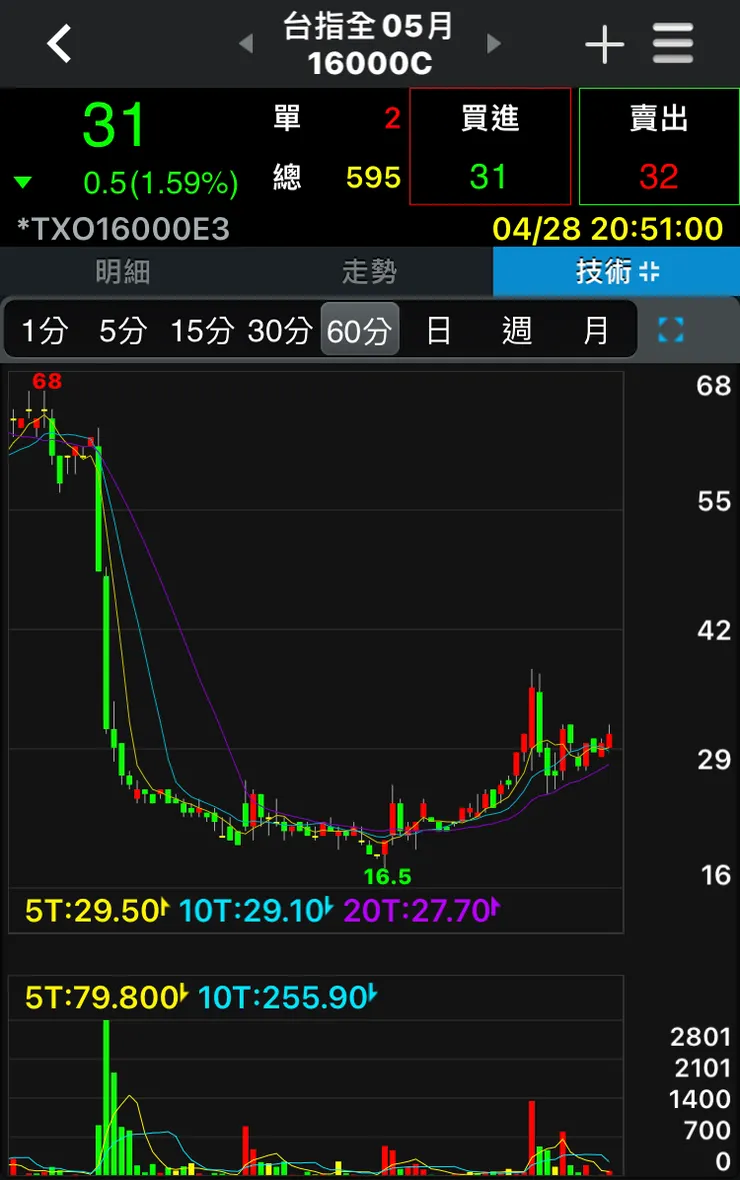Tap the right arrow beside contract title

tap(494, 44)
